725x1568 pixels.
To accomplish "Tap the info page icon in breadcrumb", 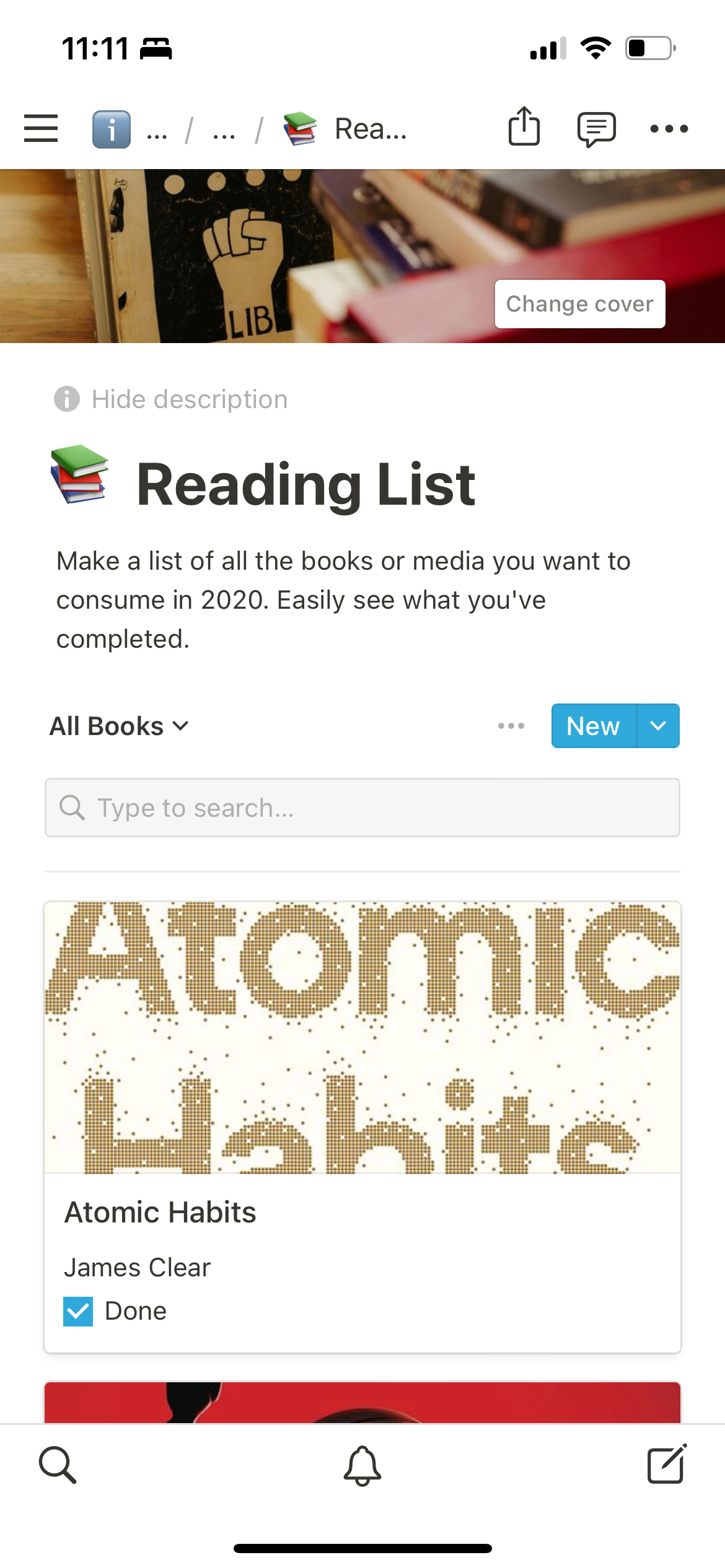I will [x=112, y=129].
